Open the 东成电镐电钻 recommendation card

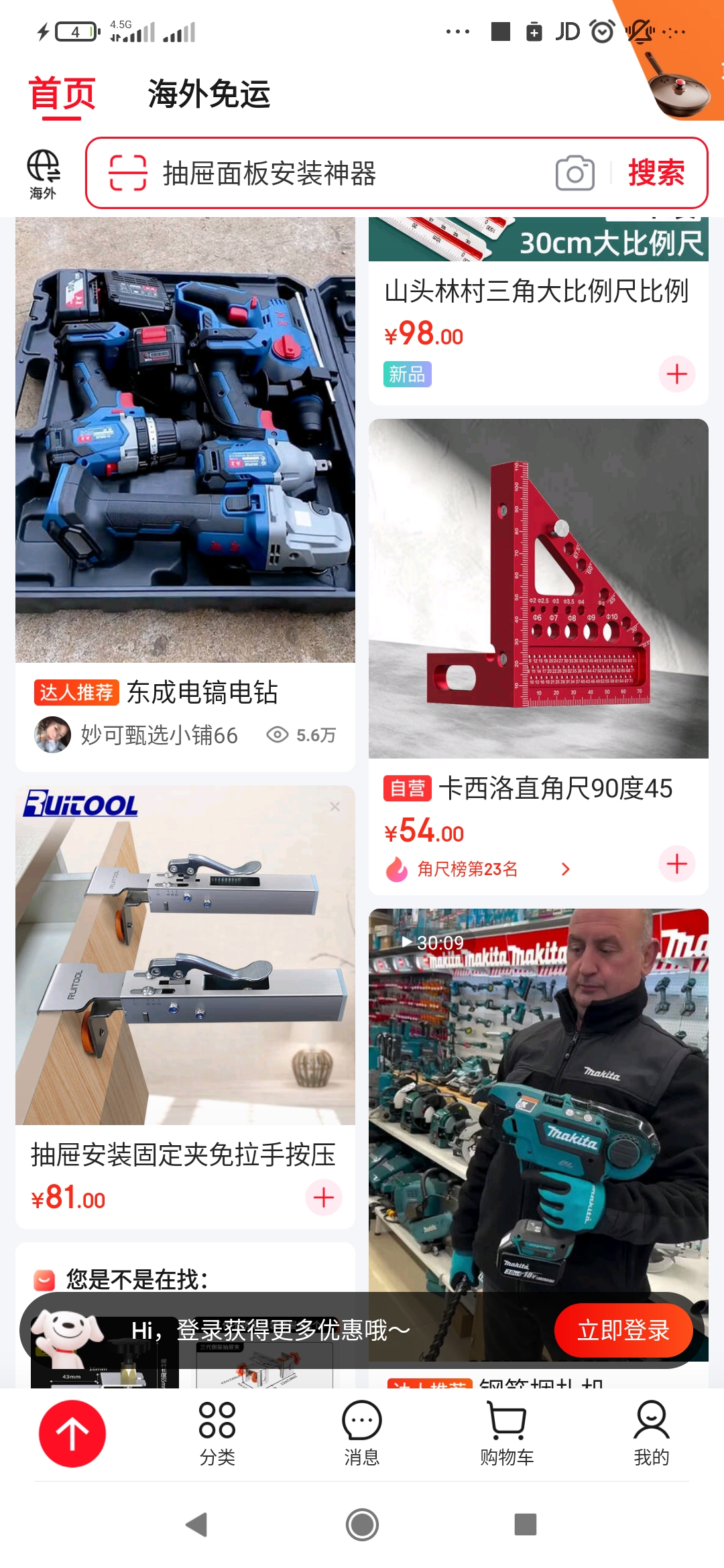point(185,469)
